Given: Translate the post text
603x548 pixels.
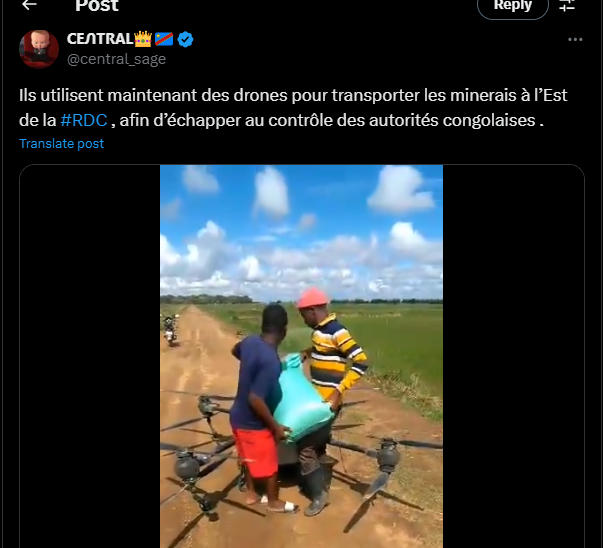Looking at the screenshot, I should coord(61,144).
